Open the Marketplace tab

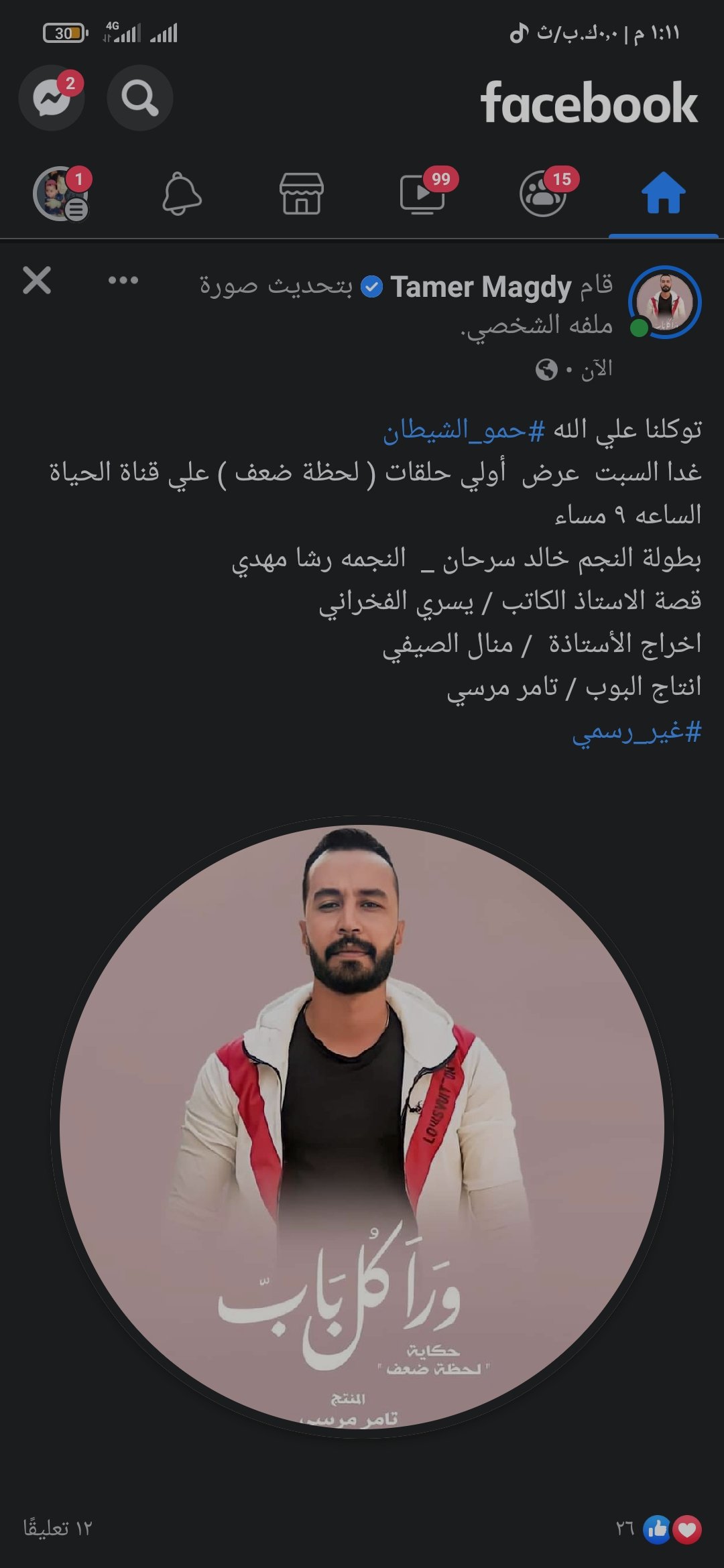pos(302,193)
